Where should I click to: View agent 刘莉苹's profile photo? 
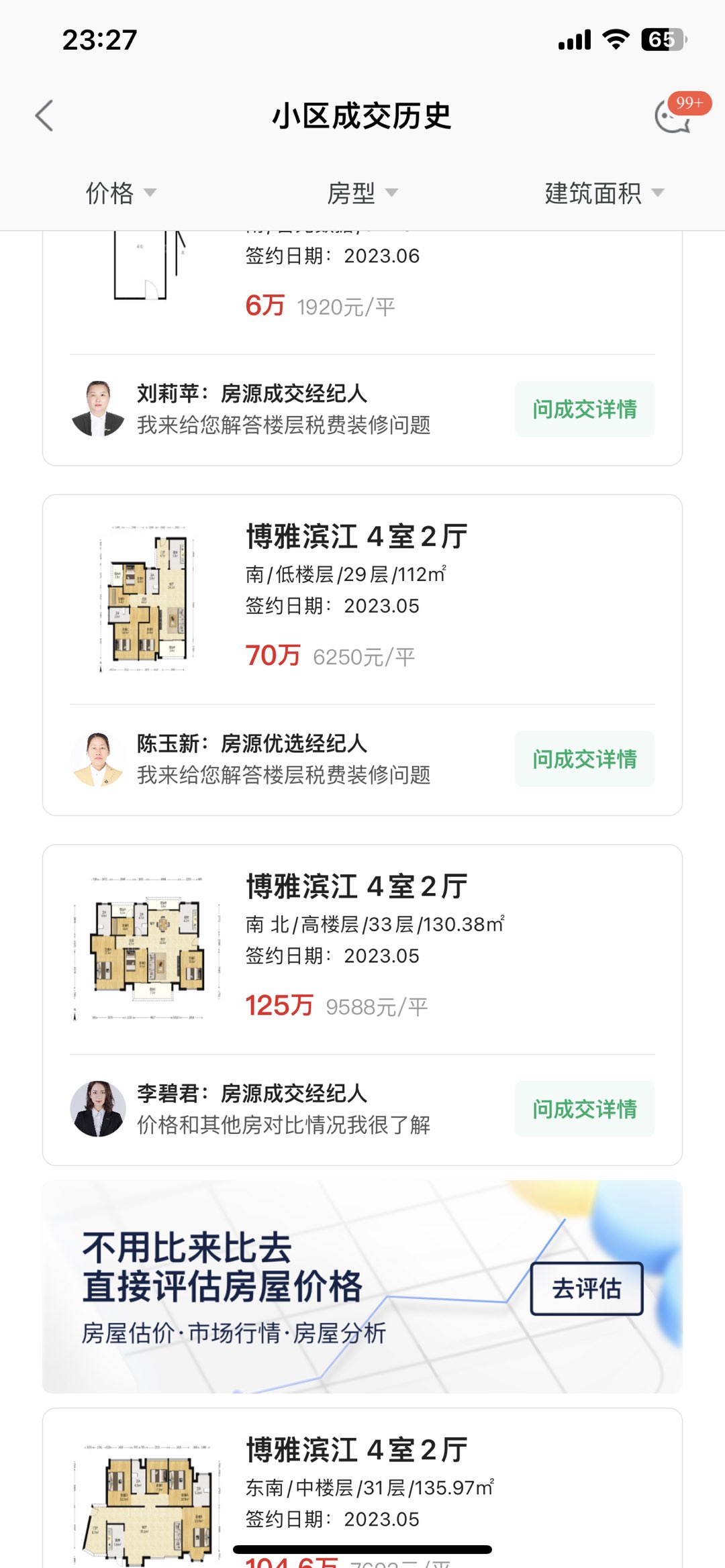(98, 409)
